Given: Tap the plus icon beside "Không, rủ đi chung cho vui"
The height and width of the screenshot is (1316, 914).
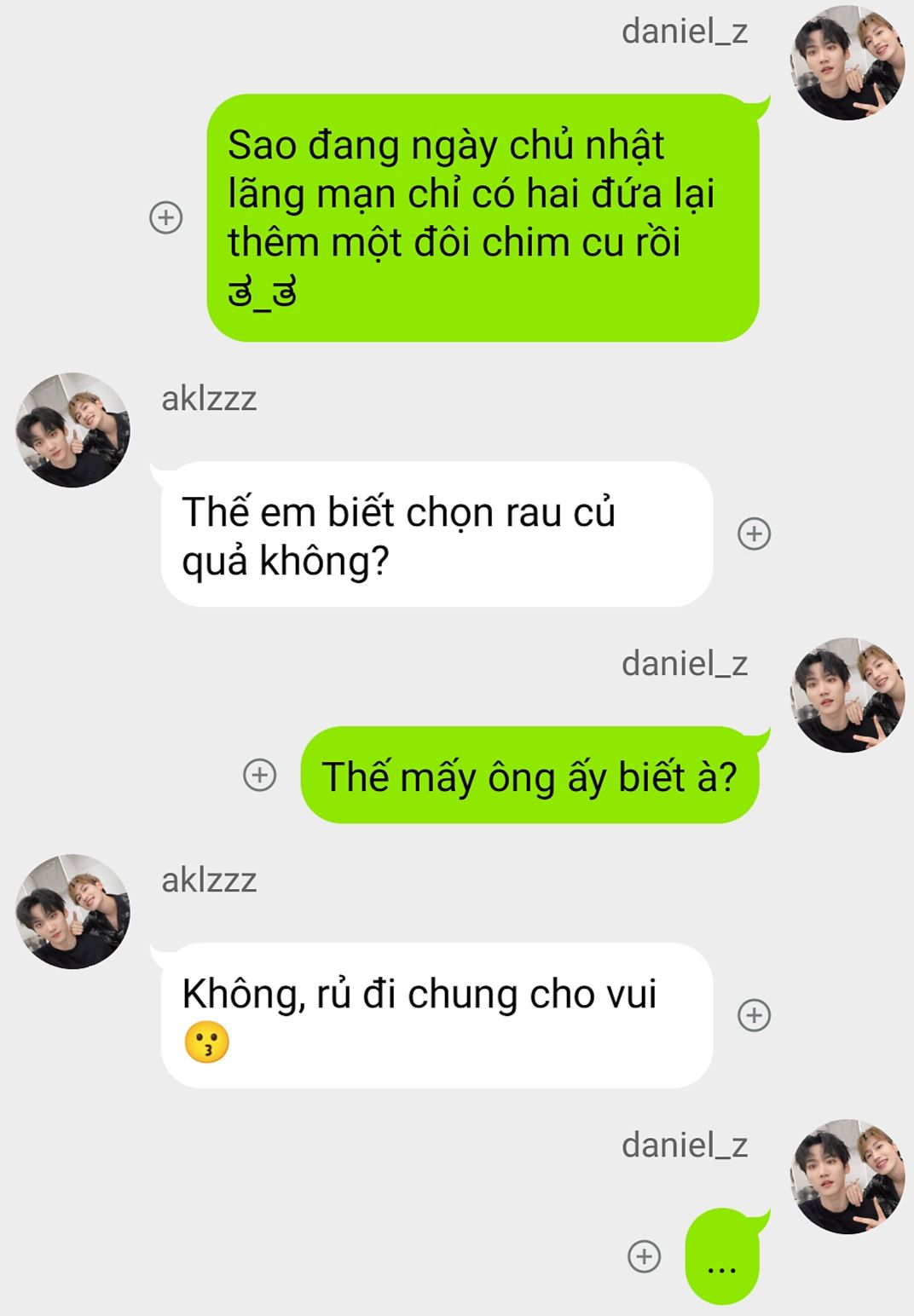Looking at the screenshot, I should [754, 1015].
